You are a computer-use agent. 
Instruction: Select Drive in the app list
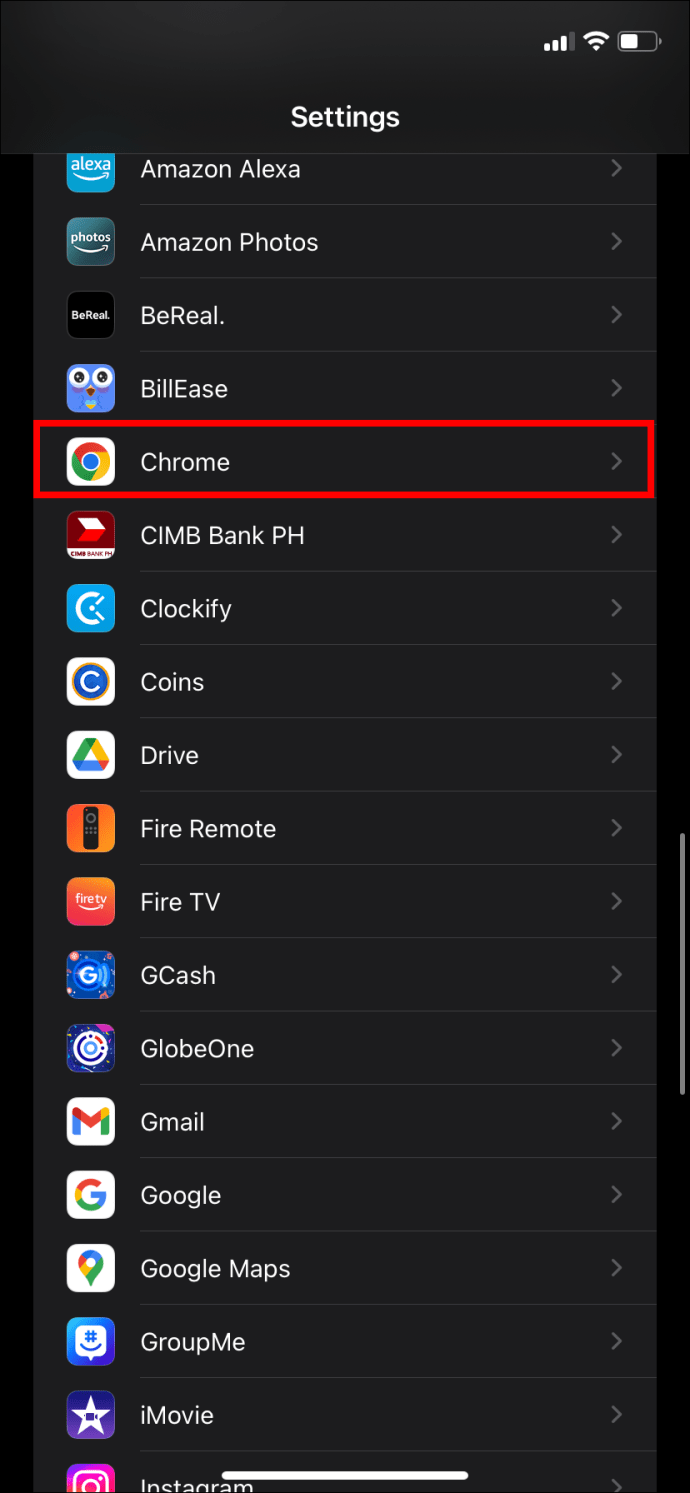tap(344, 755)
